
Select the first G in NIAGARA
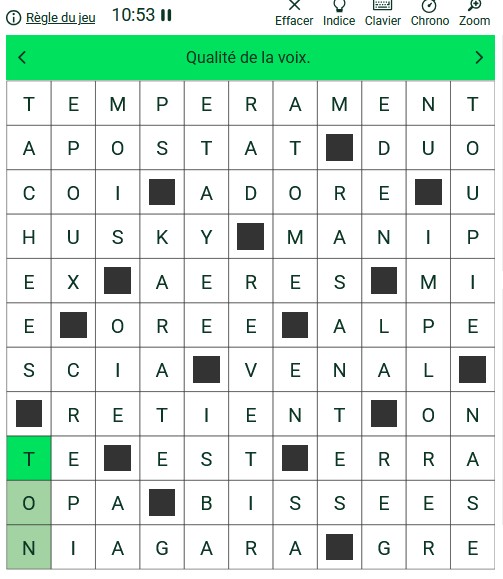point(162,547)
